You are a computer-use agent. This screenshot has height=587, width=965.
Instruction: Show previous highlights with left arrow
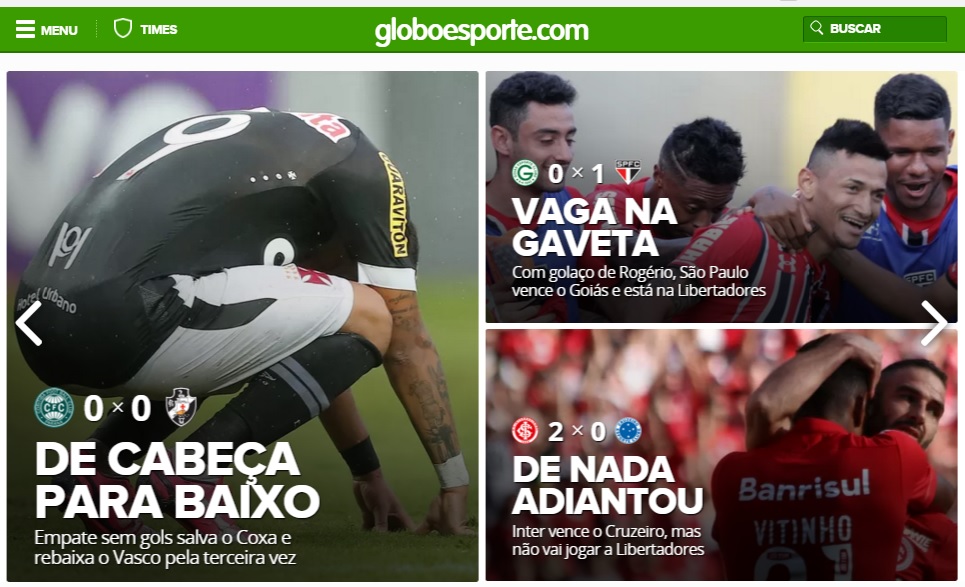(x=29, y=323)
